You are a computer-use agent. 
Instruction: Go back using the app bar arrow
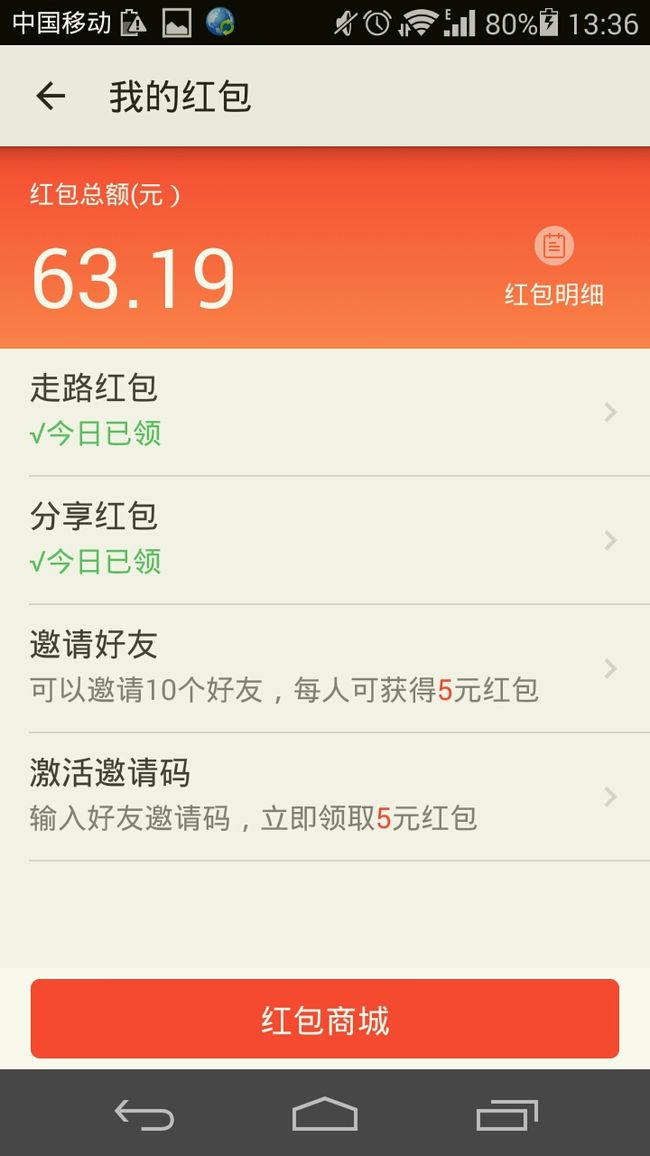tap(51, 96)
